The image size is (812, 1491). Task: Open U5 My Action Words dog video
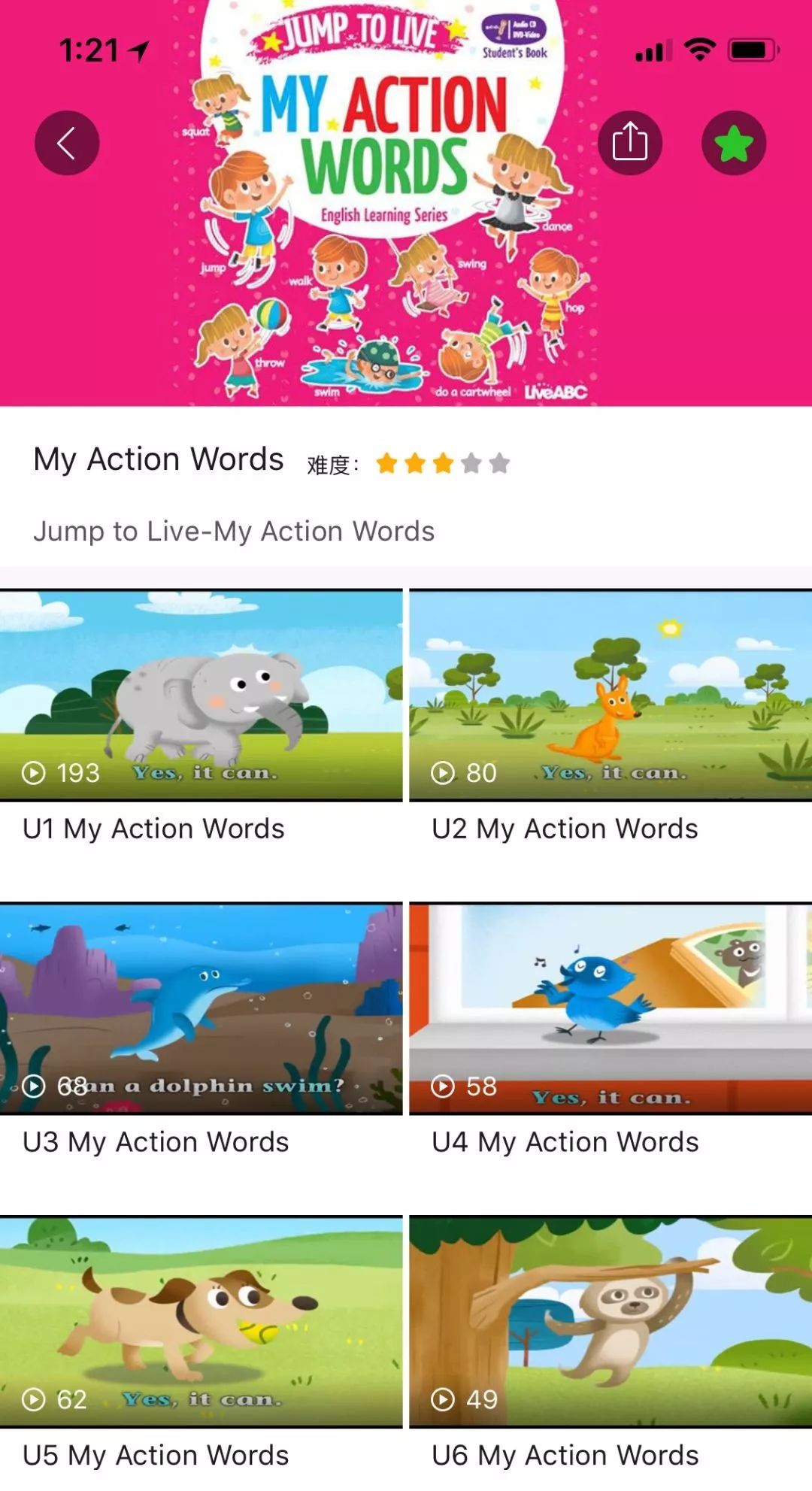point(201,1322)
